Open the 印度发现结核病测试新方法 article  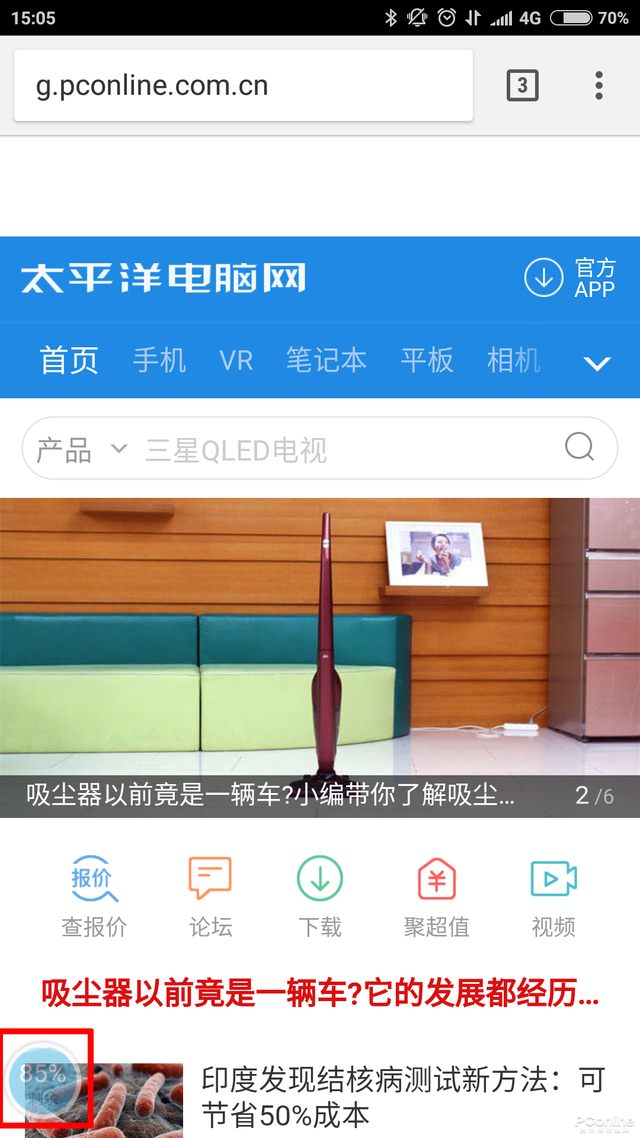coord(400,1097)
